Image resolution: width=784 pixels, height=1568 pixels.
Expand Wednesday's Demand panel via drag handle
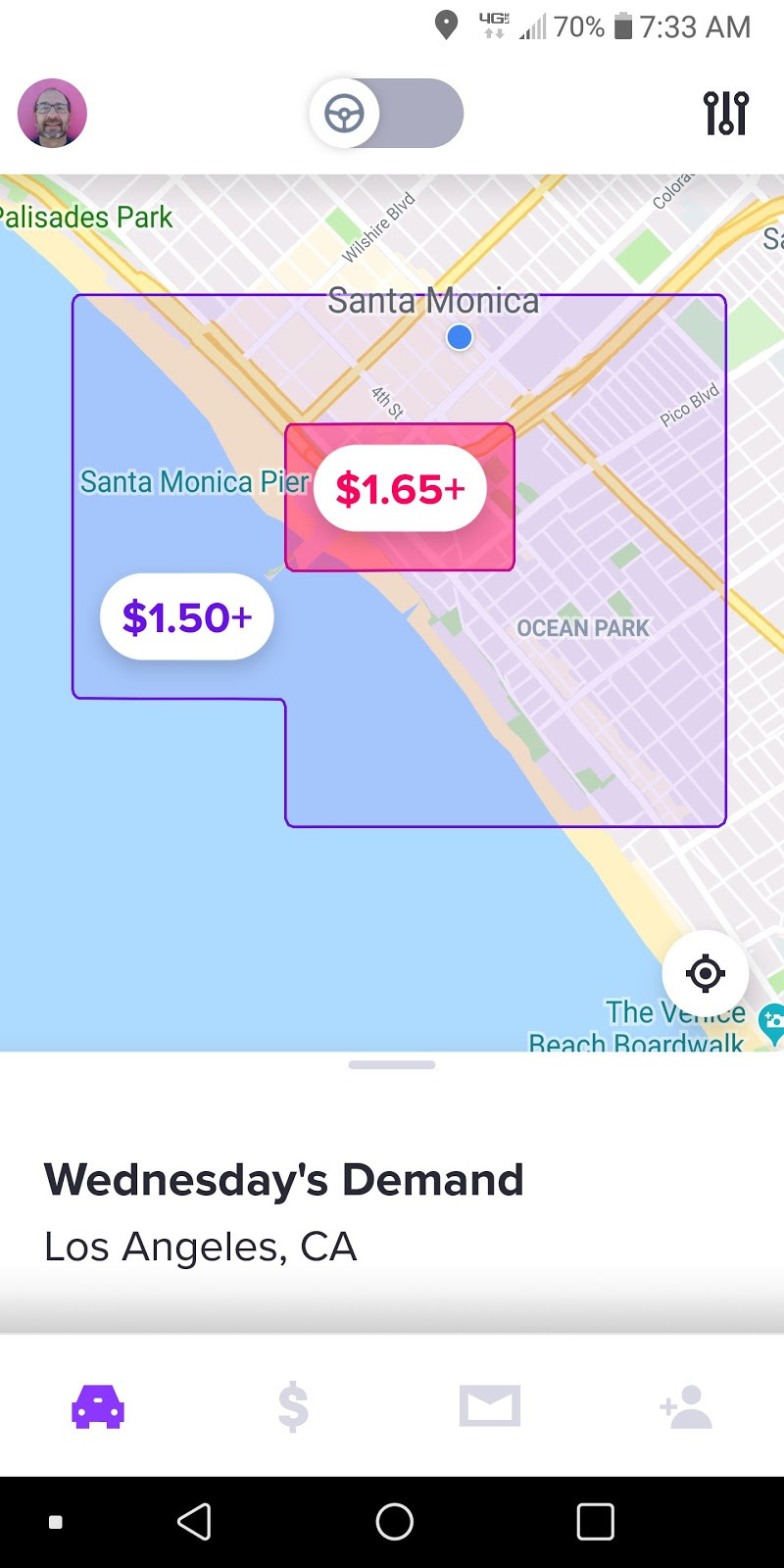(392, 1065)
